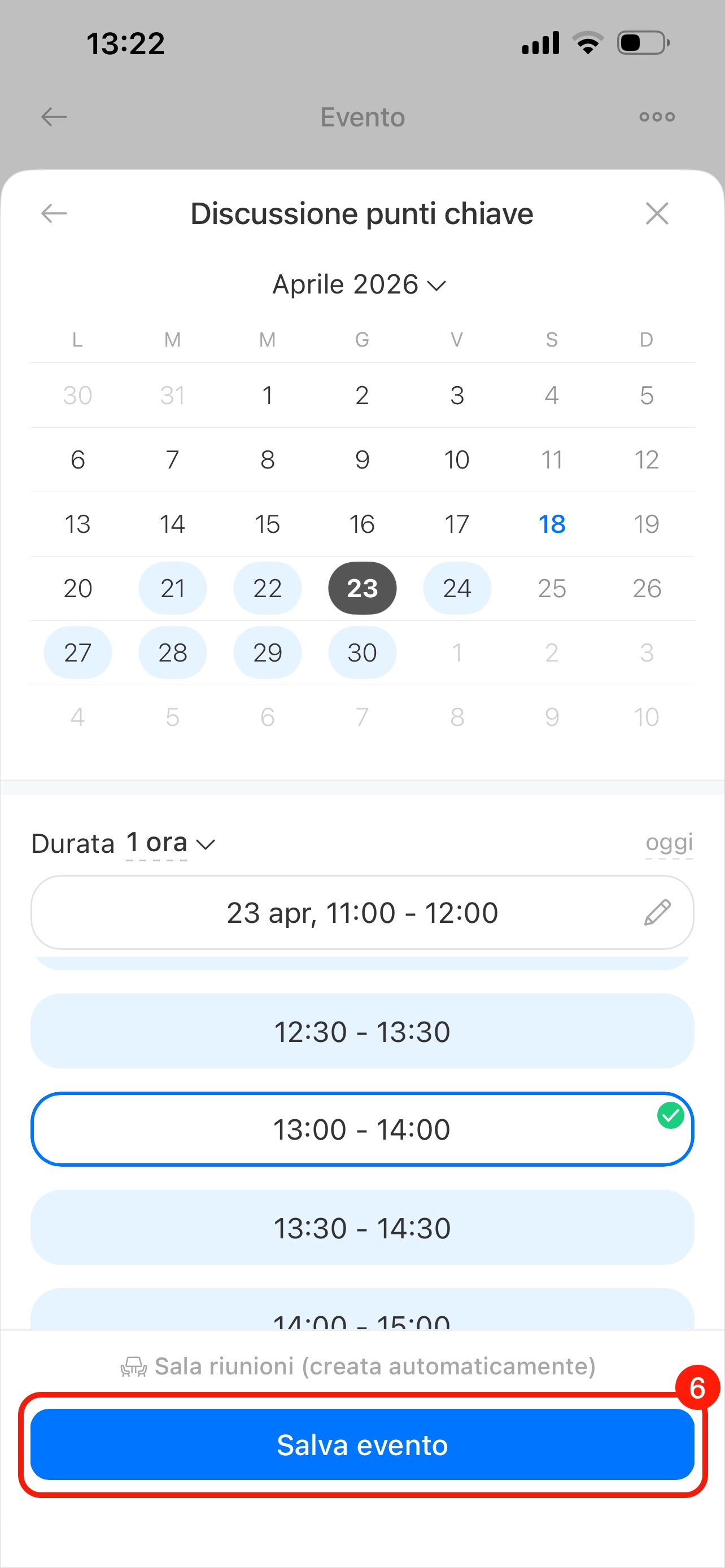Choose April 28 in the calendar
Viewport: 725px width, 1568px height.
point(172,652)
